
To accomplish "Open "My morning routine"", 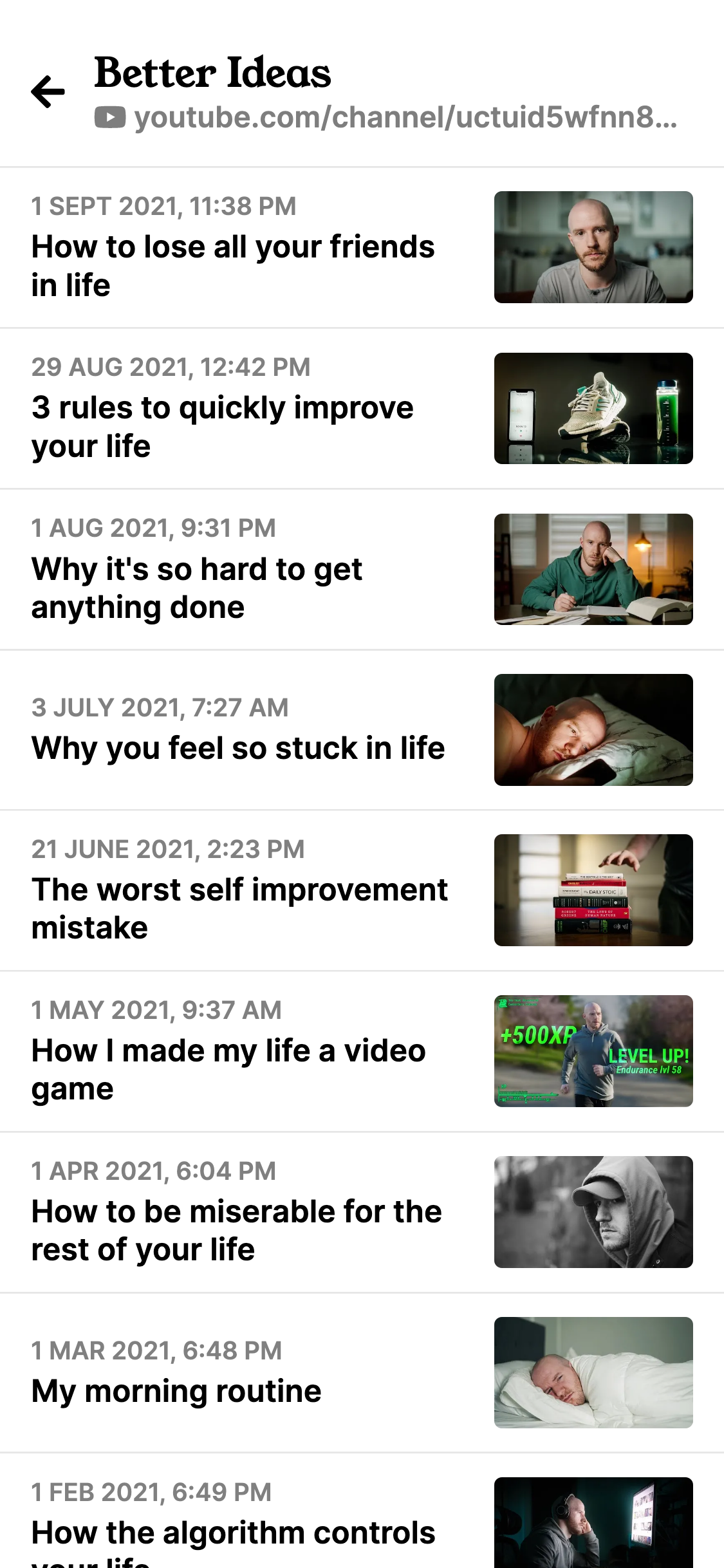I will pos(176,1390).
